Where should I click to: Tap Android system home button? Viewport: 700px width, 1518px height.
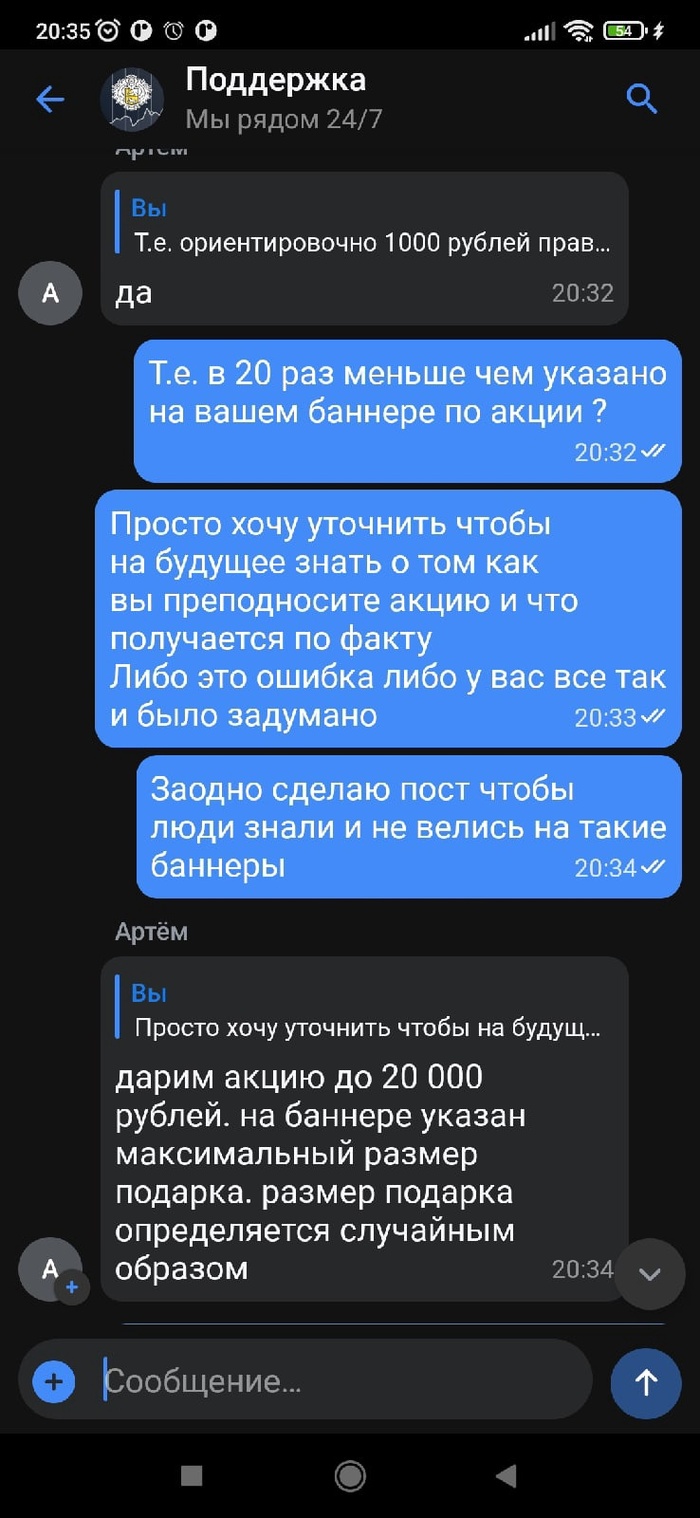(x=350, y=1475)
